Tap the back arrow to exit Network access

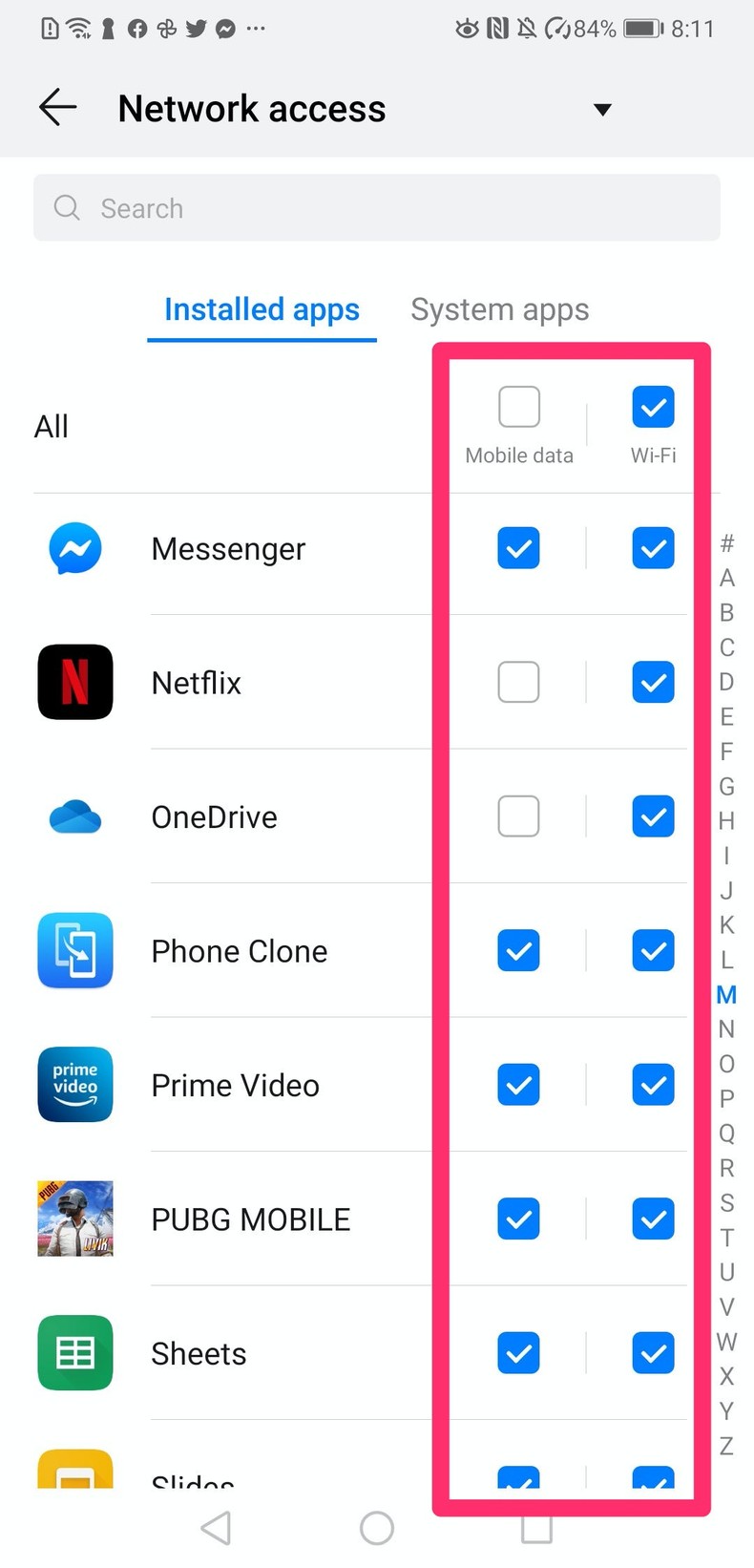coord(56,107)
